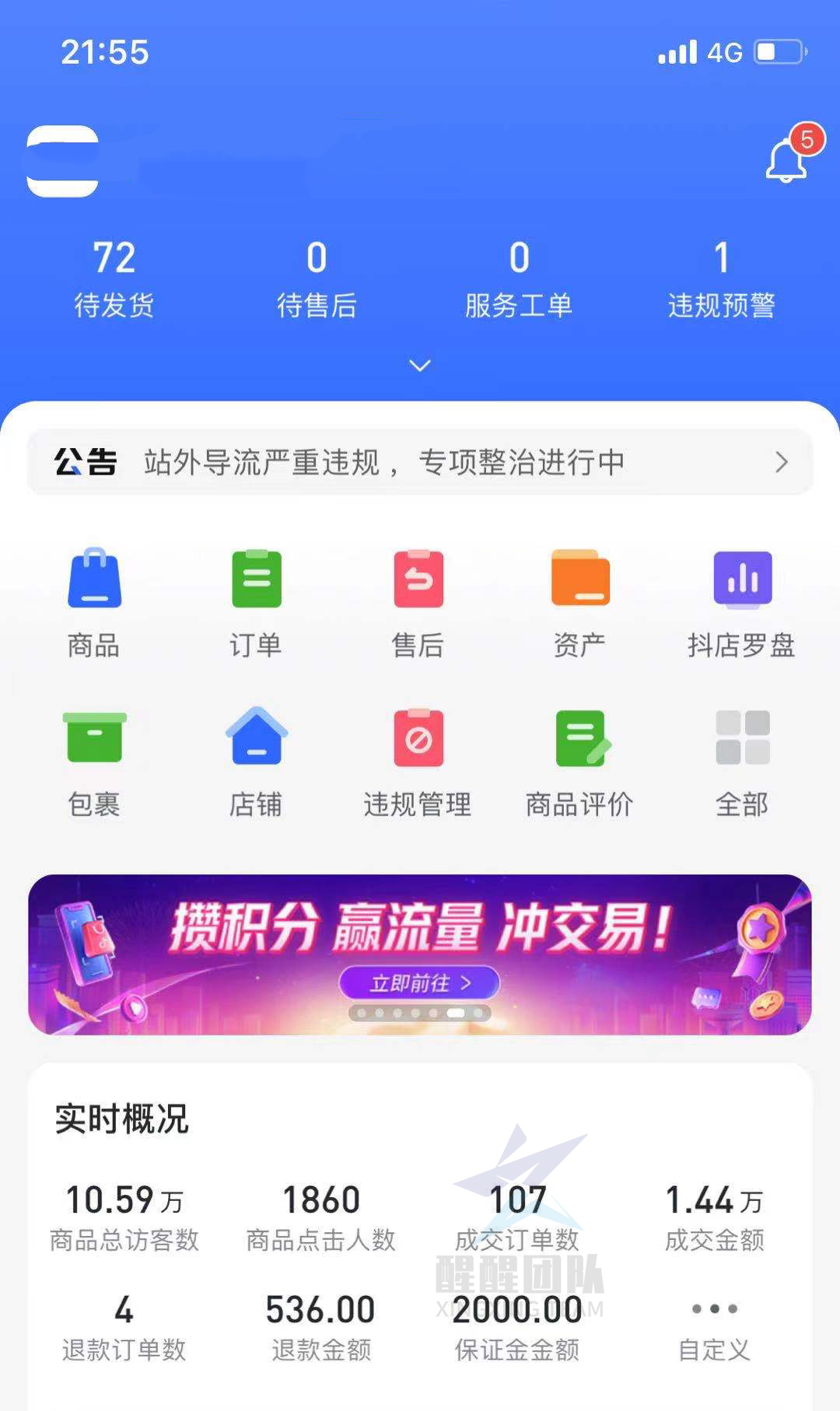Open notifications via the bell icon

click(x=785, y=158)
